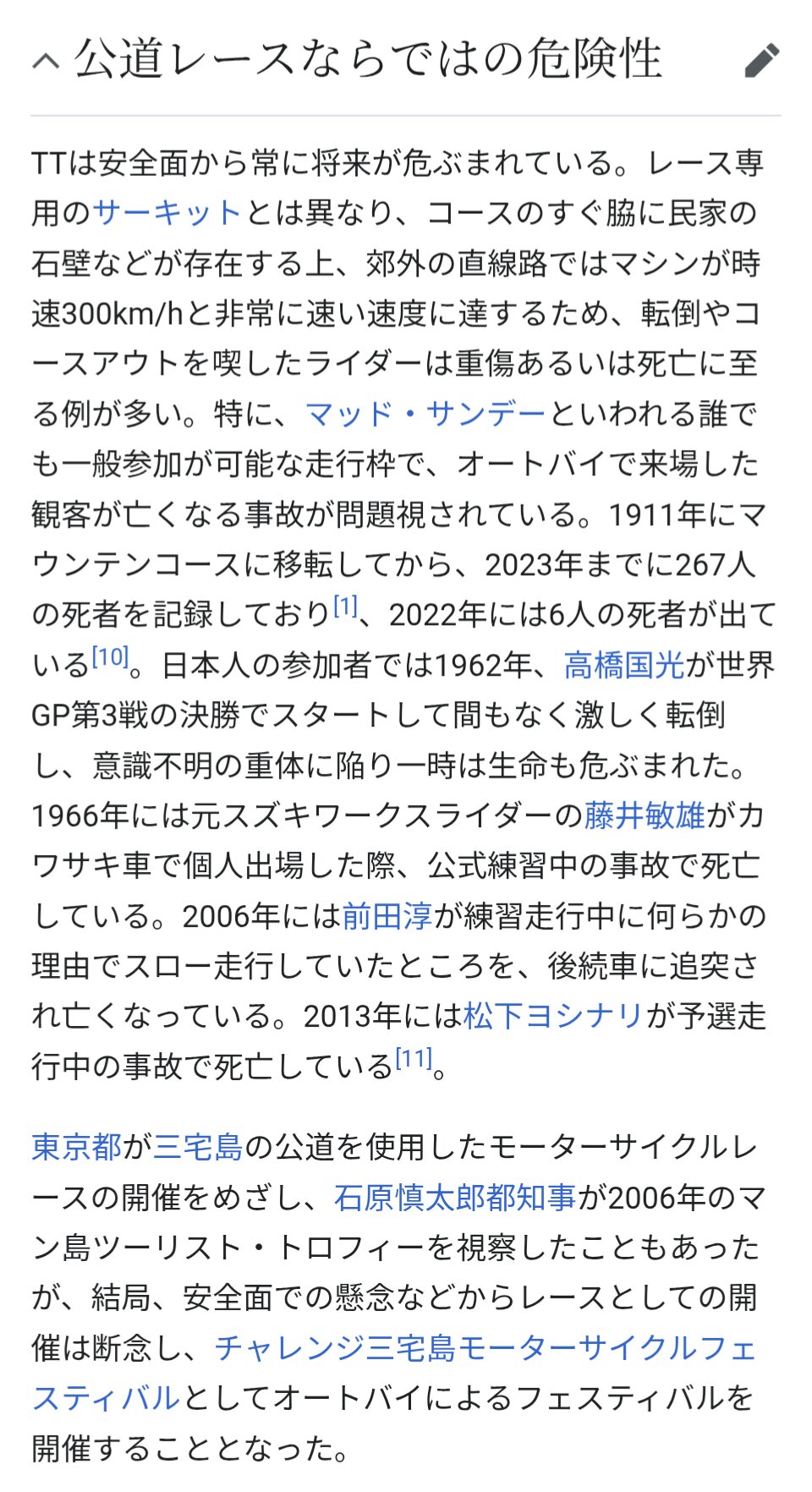Jump to citation [10]
The image size is (812, 1492).
[x=110, y=656]
